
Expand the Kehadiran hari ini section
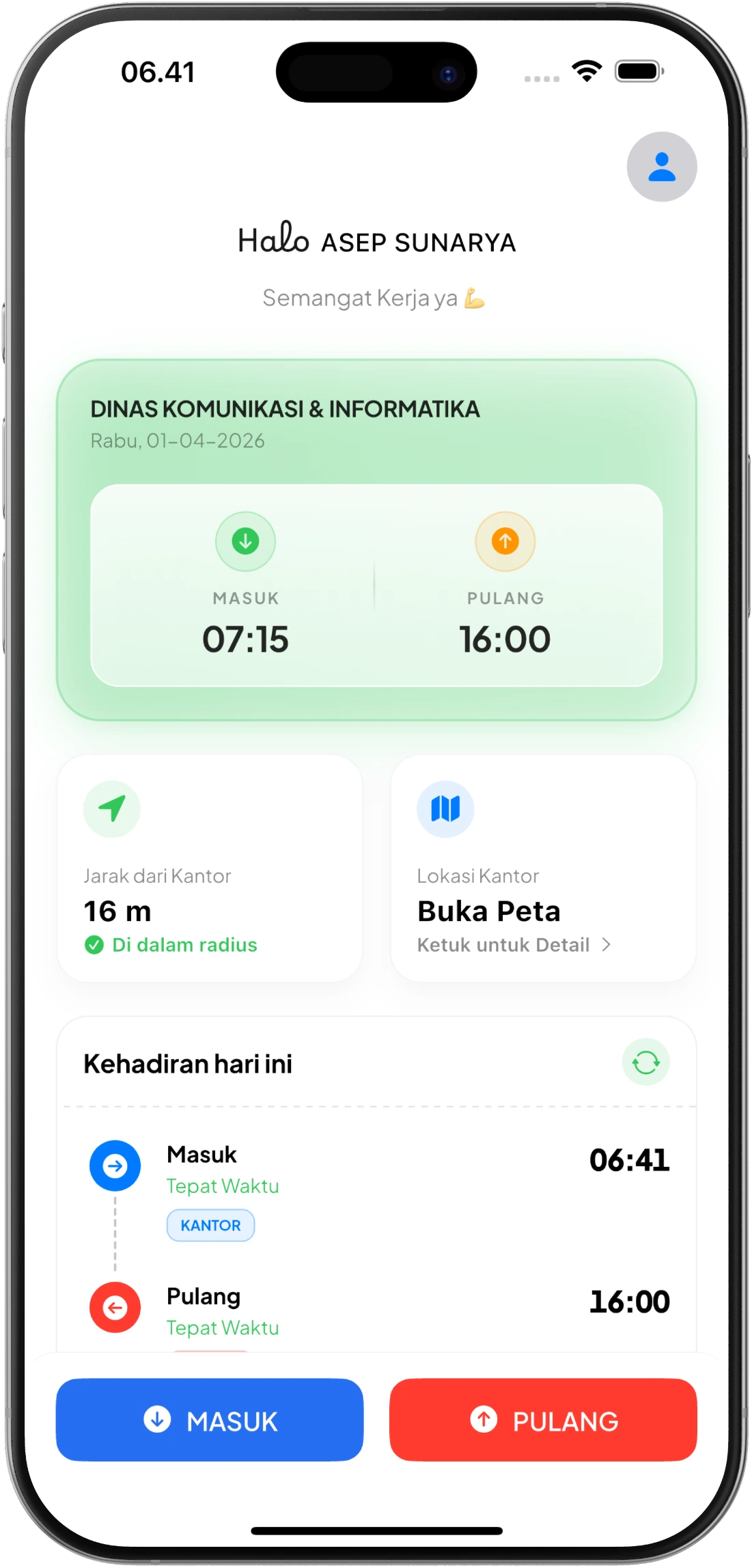pyautogui.click(x=188, y=1063)
